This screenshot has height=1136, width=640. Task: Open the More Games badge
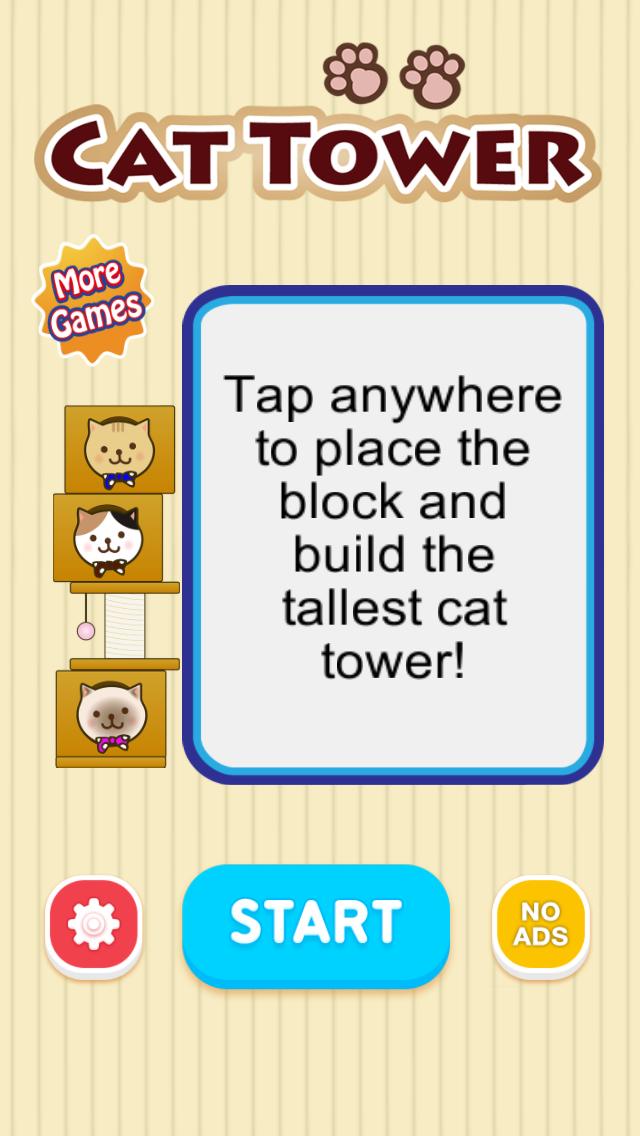[92, 300]
